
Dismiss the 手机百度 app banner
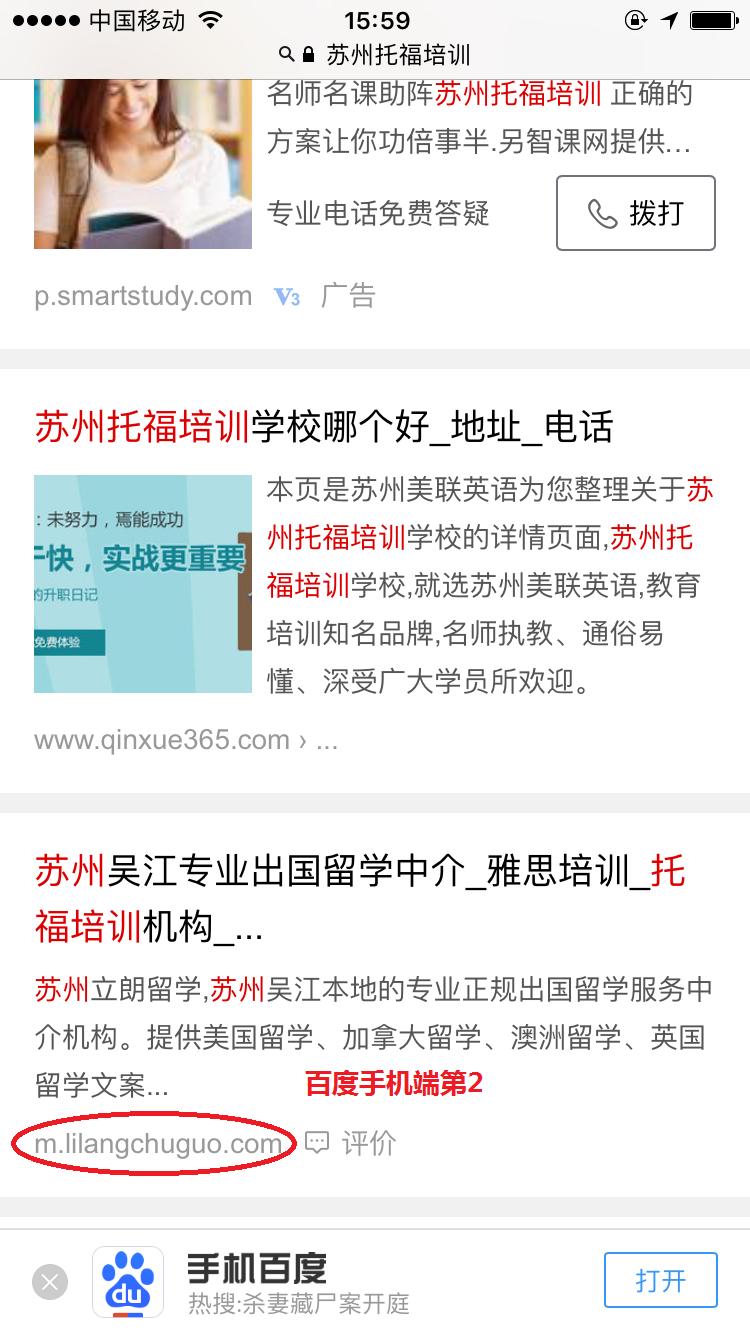click(x=50, y=1281)
